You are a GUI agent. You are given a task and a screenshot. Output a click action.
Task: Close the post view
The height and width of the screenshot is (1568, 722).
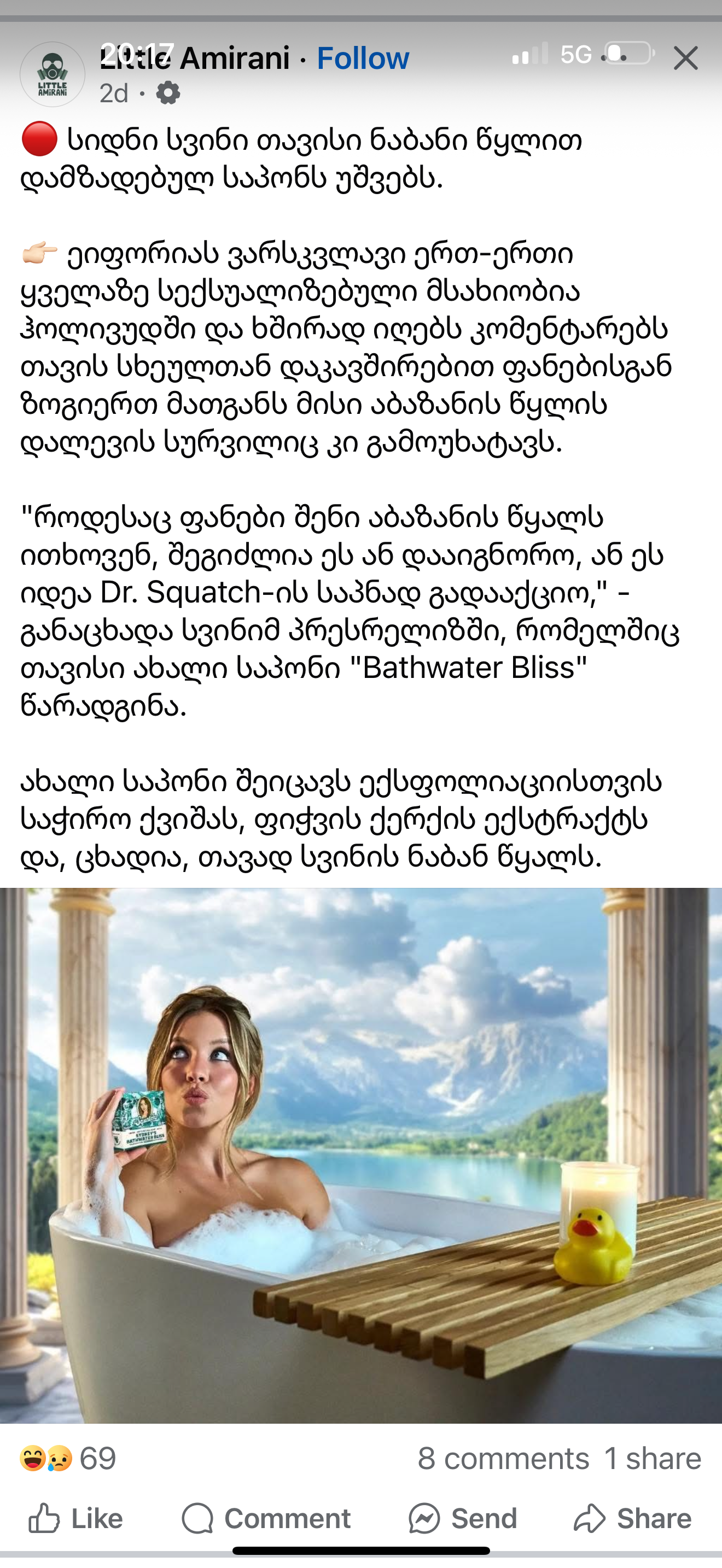pos(685,58)
